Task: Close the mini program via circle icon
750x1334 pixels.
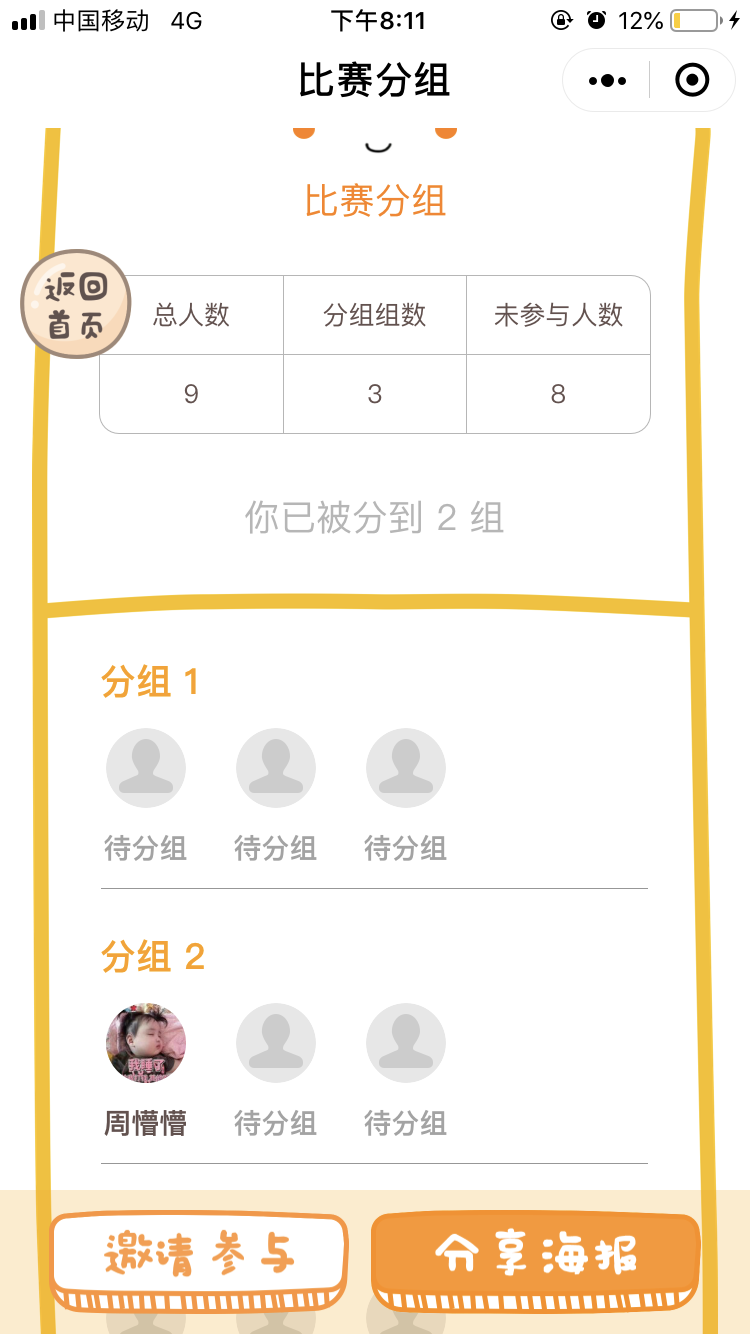Action: point(692,80)
